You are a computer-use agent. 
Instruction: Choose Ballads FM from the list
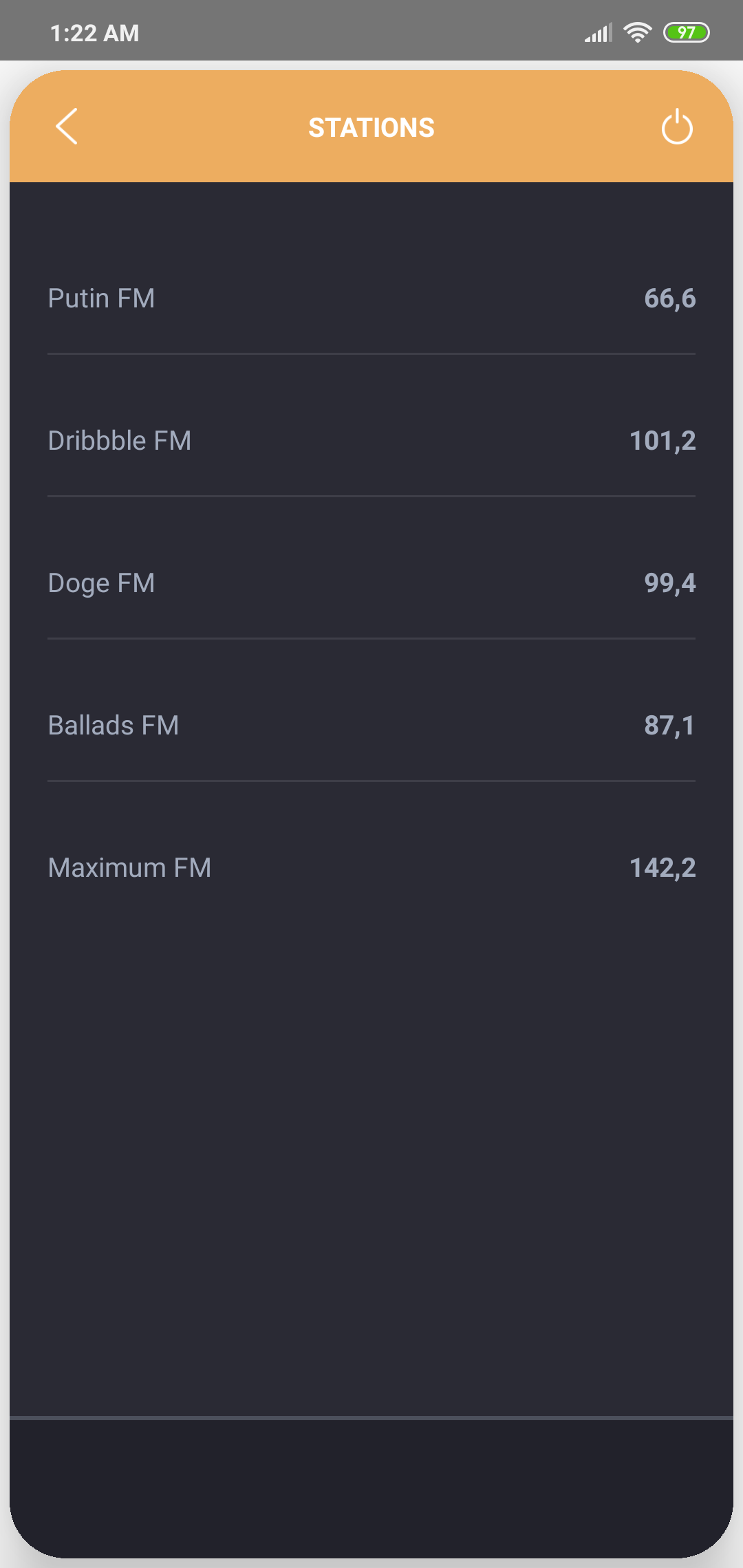pos(371,726)
